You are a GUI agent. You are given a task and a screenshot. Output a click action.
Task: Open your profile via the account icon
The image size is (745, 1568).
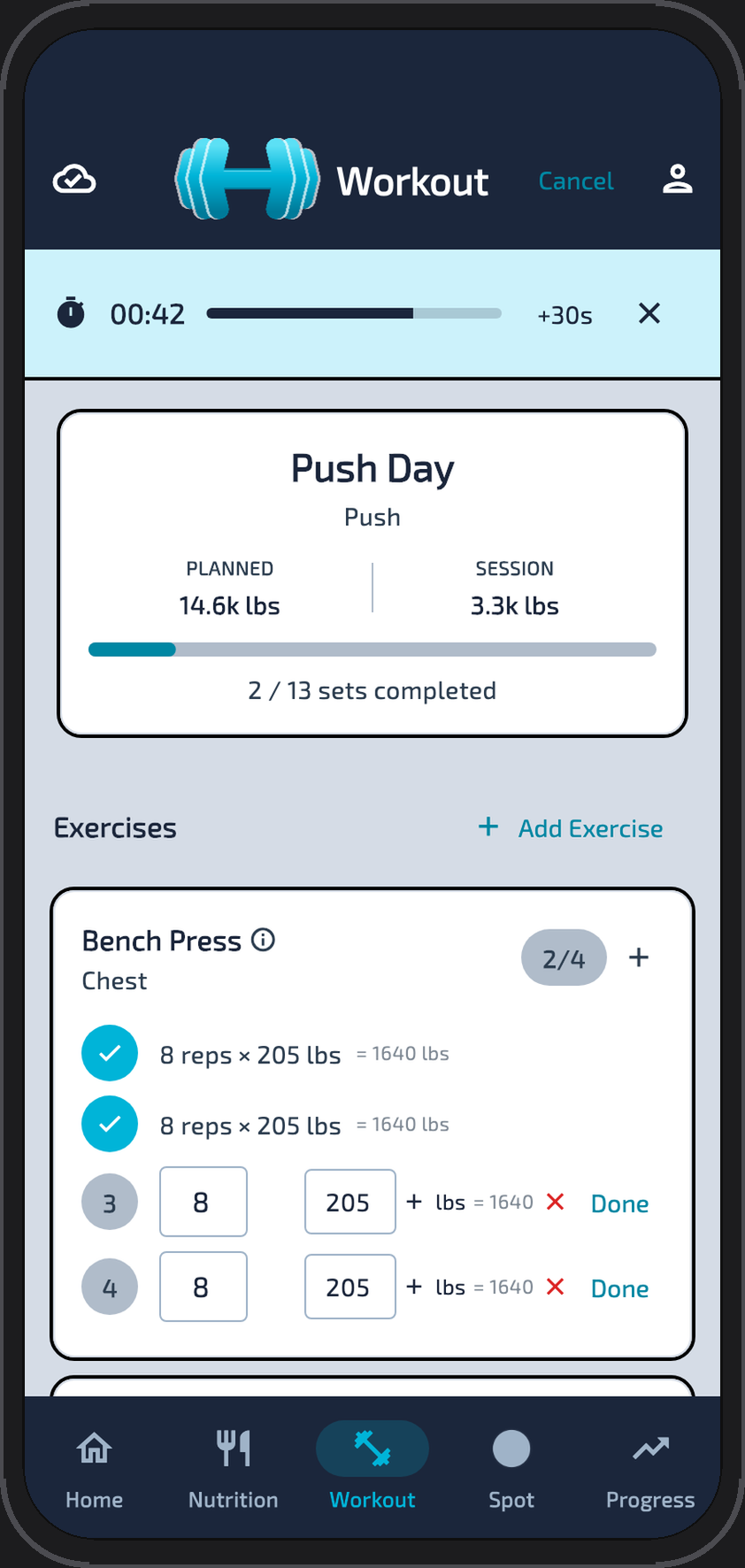pos(678,179)
